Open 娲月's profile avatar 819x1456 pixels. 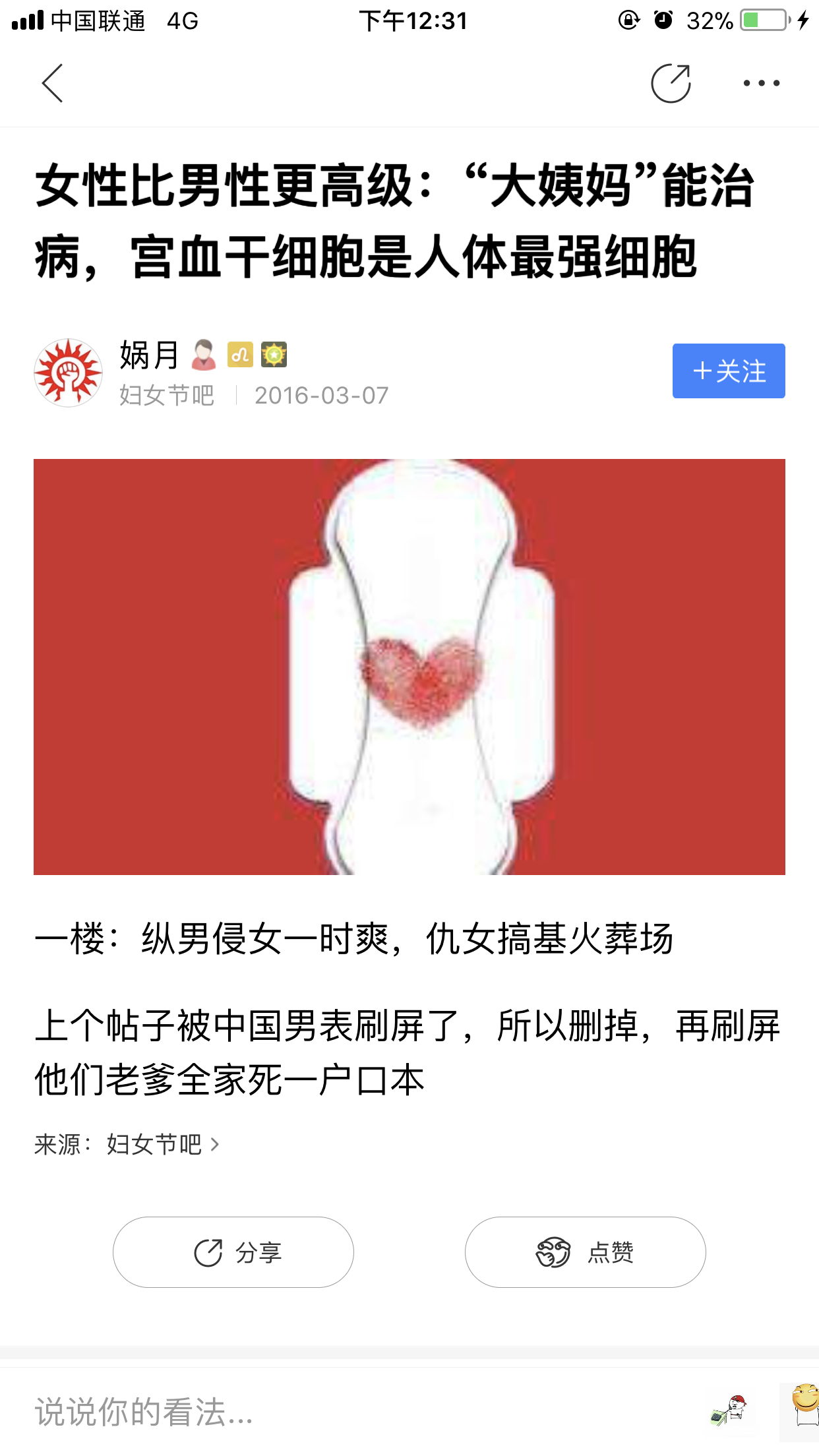[x=68, y=373]
